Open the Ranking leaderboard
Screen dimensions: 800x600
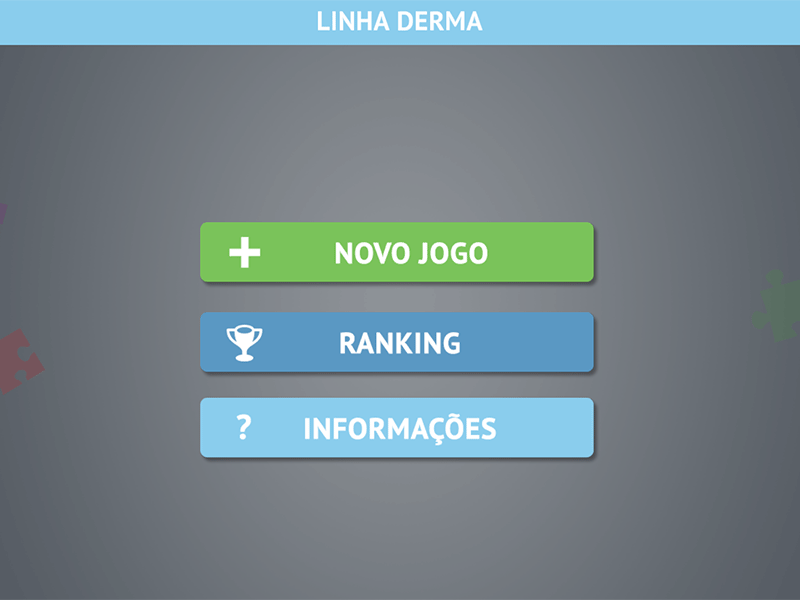coord(397,342)
